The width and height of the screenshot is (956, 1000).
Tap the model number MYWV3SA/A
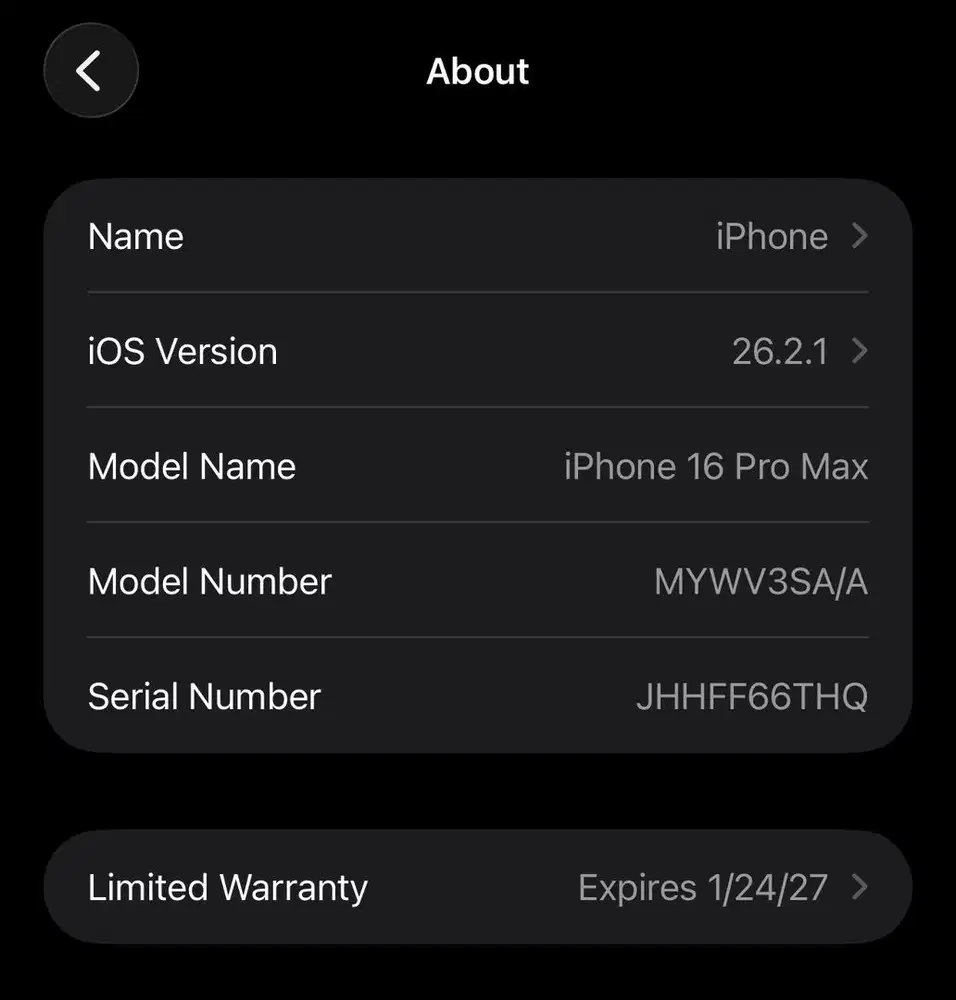point(761,581)
